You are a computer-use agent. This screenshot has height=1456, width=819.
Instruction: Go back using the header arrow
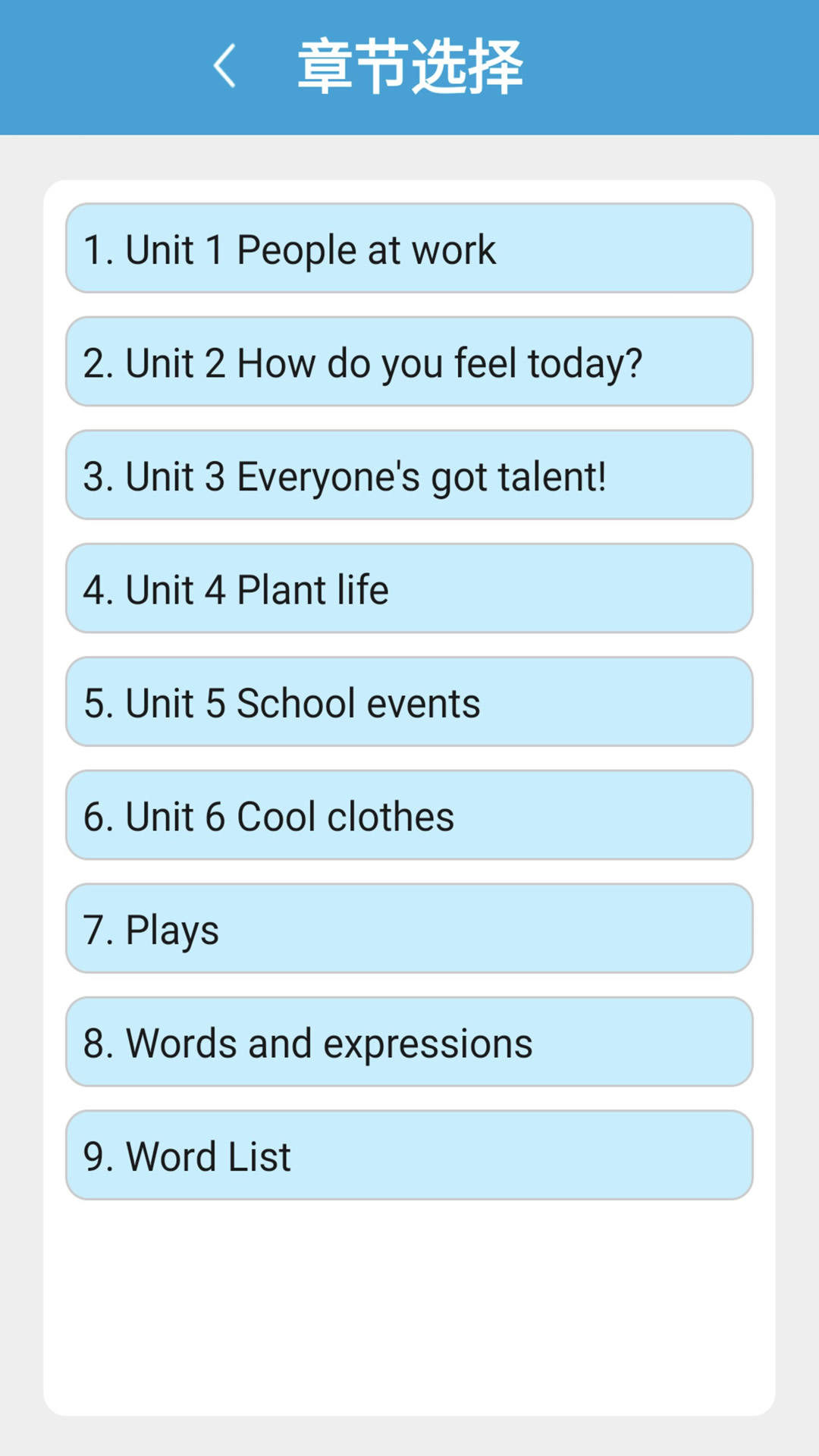(224, 67)
